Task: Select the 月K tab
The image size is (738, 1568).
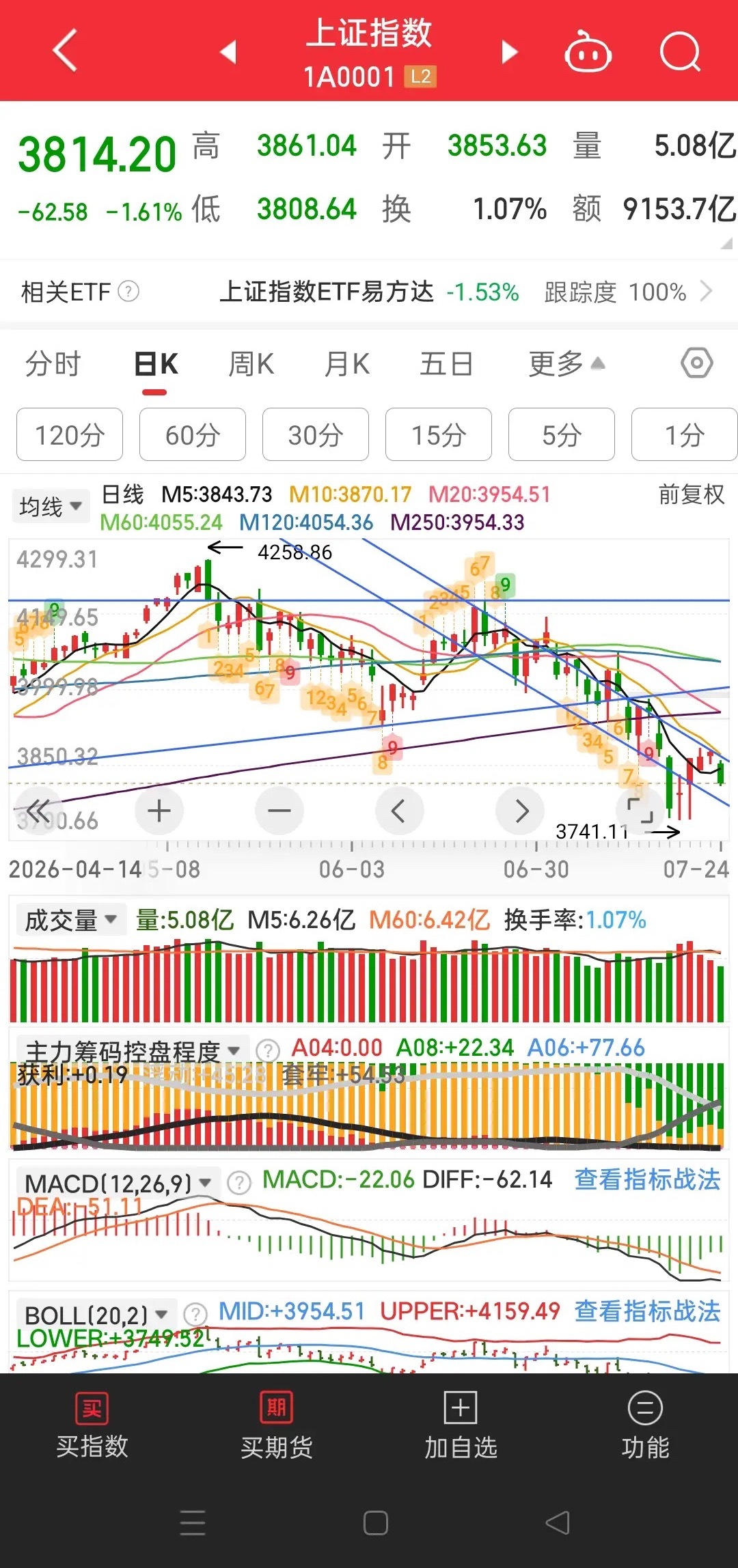Action: pyautogui.click(x=347, y=364)
